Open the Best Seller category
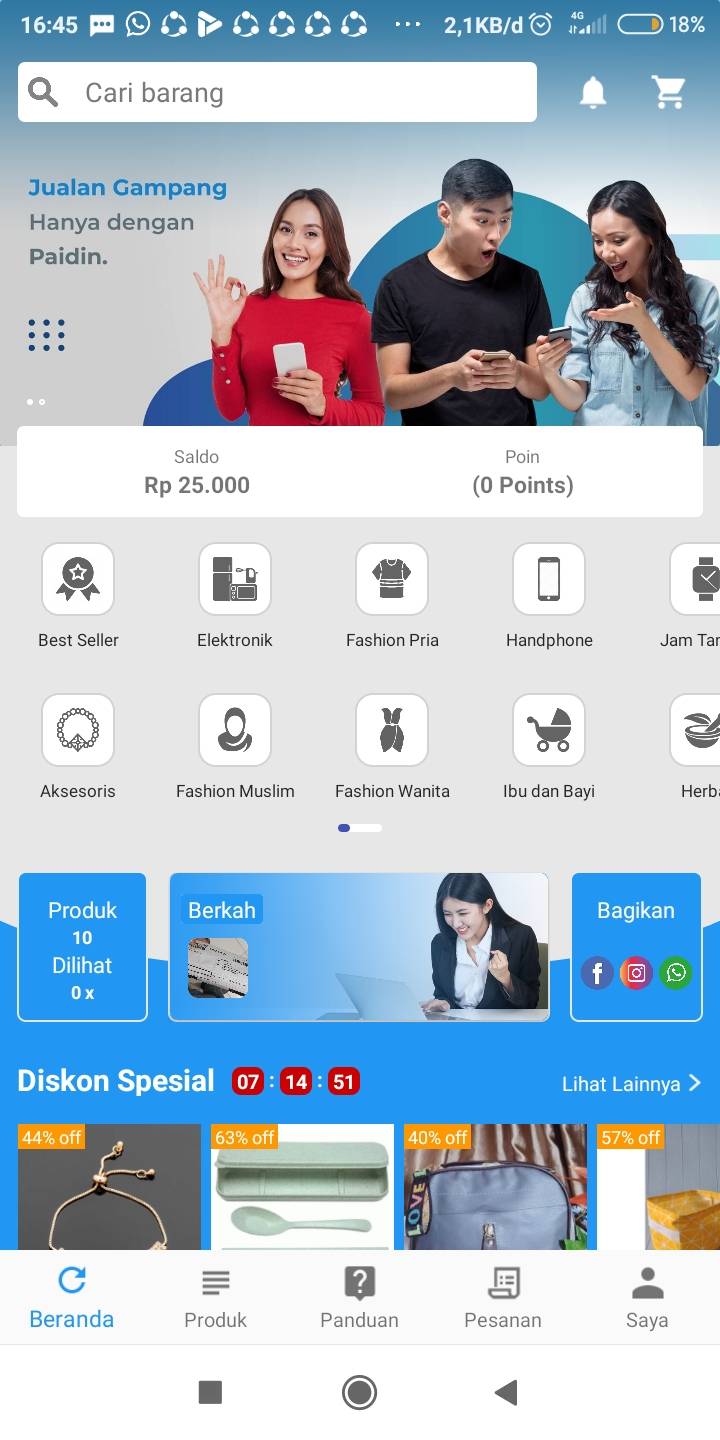 pyautogui.click(x=78, y=596)
